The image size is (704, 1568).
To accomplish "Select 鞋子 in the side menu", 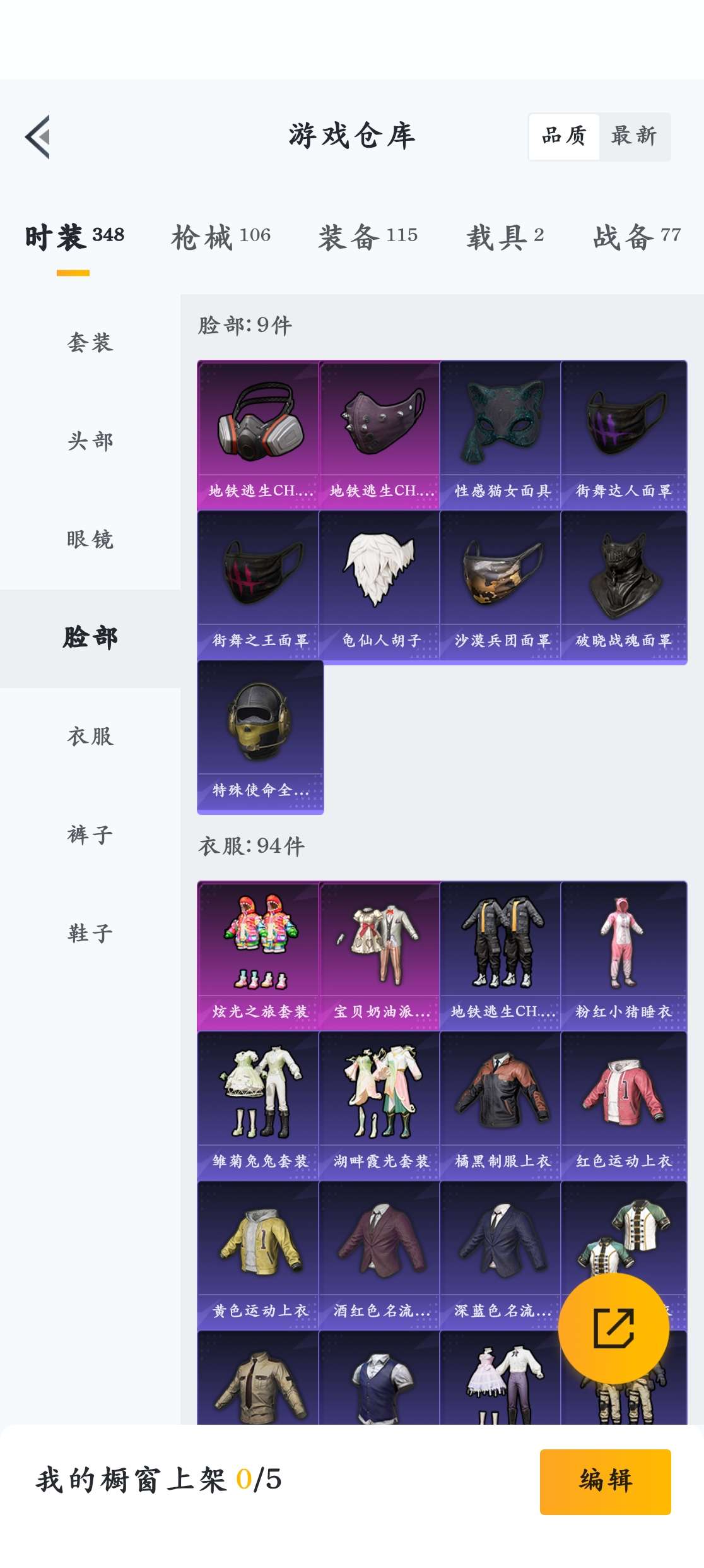I will (90, 934).
